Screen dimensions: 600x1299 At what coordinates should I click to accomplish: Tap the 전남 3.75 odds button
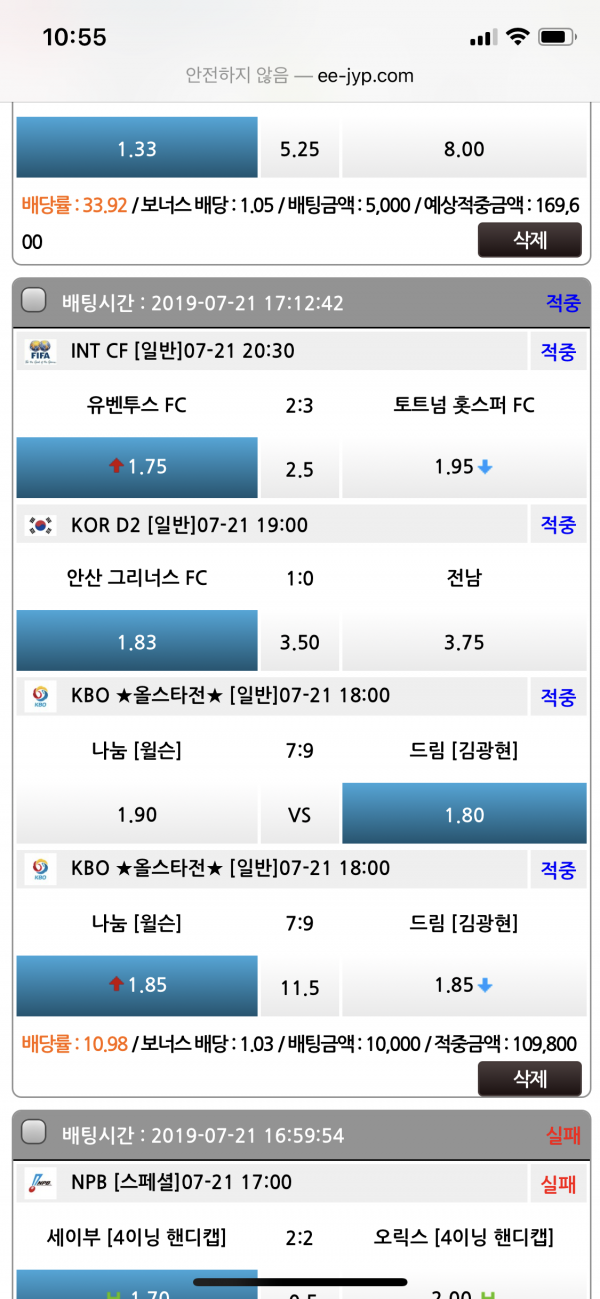tap(464, 642)
